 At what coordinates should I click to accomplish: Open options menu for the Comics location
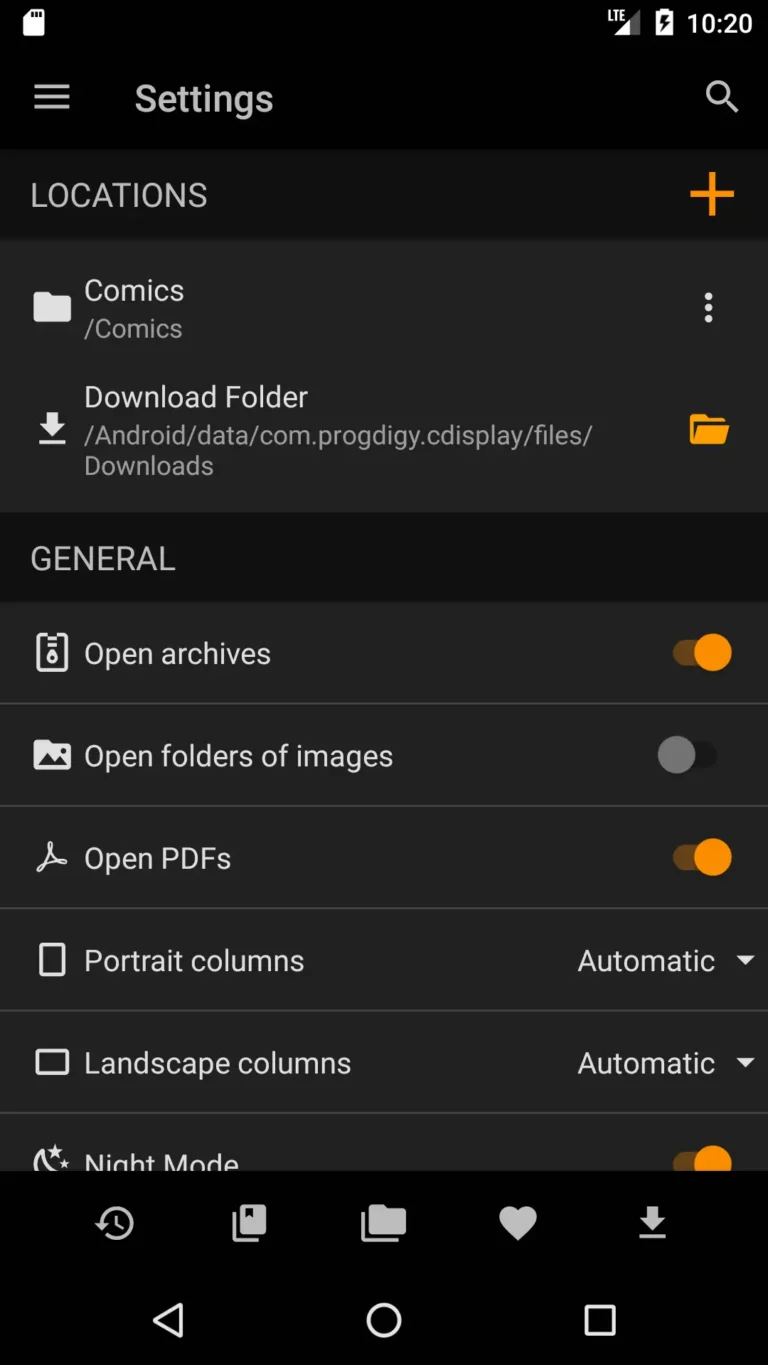[708, 307]
